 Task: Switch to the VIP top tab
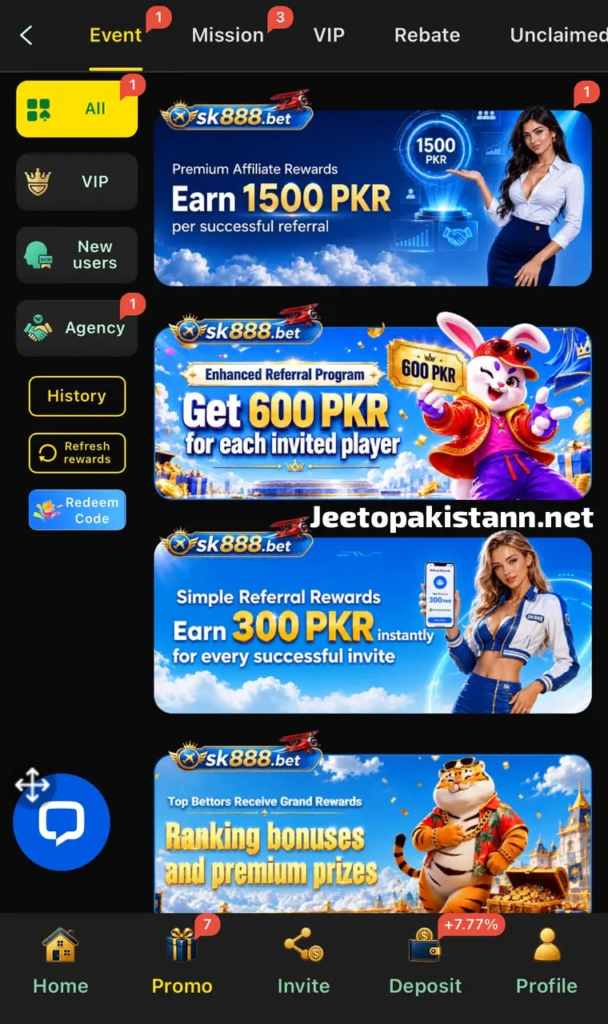pos(328,35)
